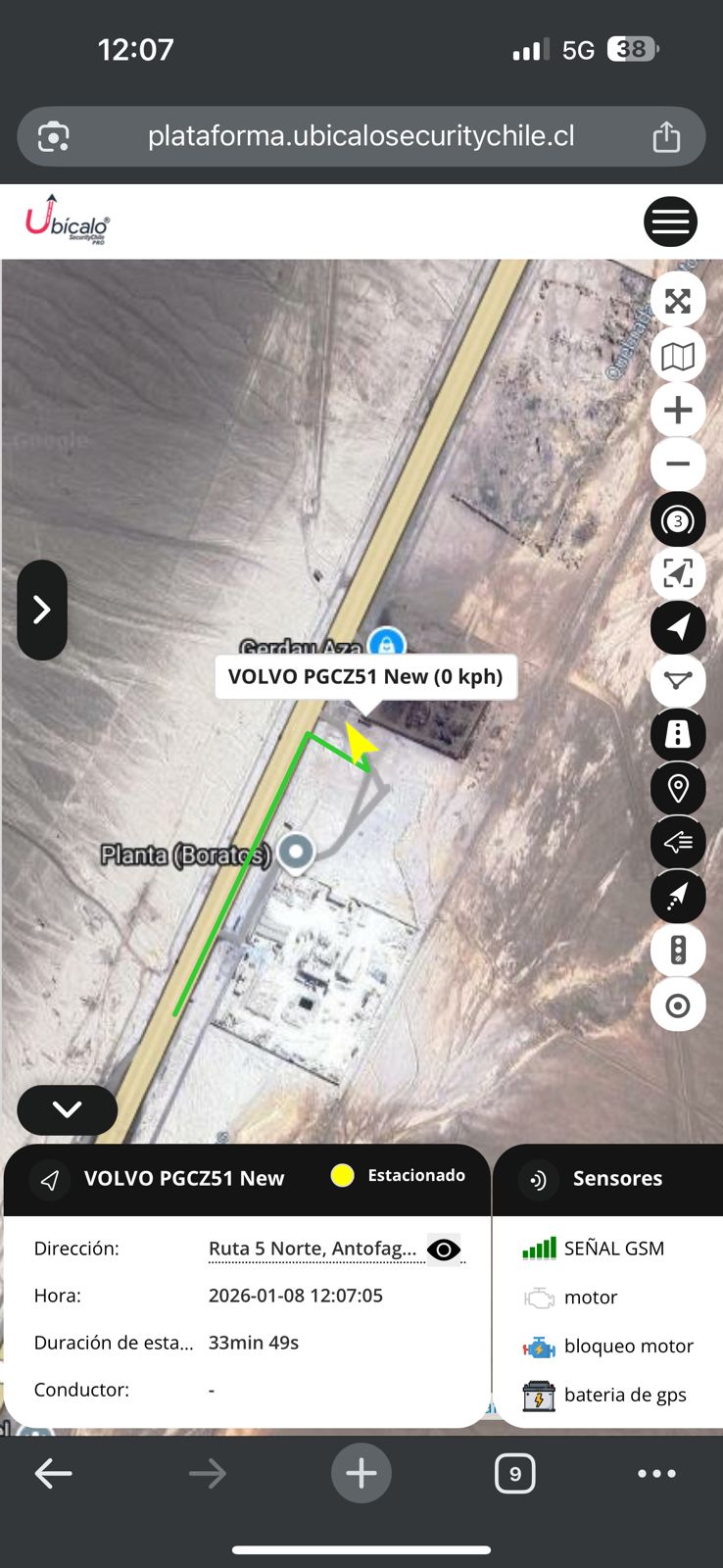Show the Ruta 5 Norte address eye icon
723x1568 pixels.
coord(444,1249)
